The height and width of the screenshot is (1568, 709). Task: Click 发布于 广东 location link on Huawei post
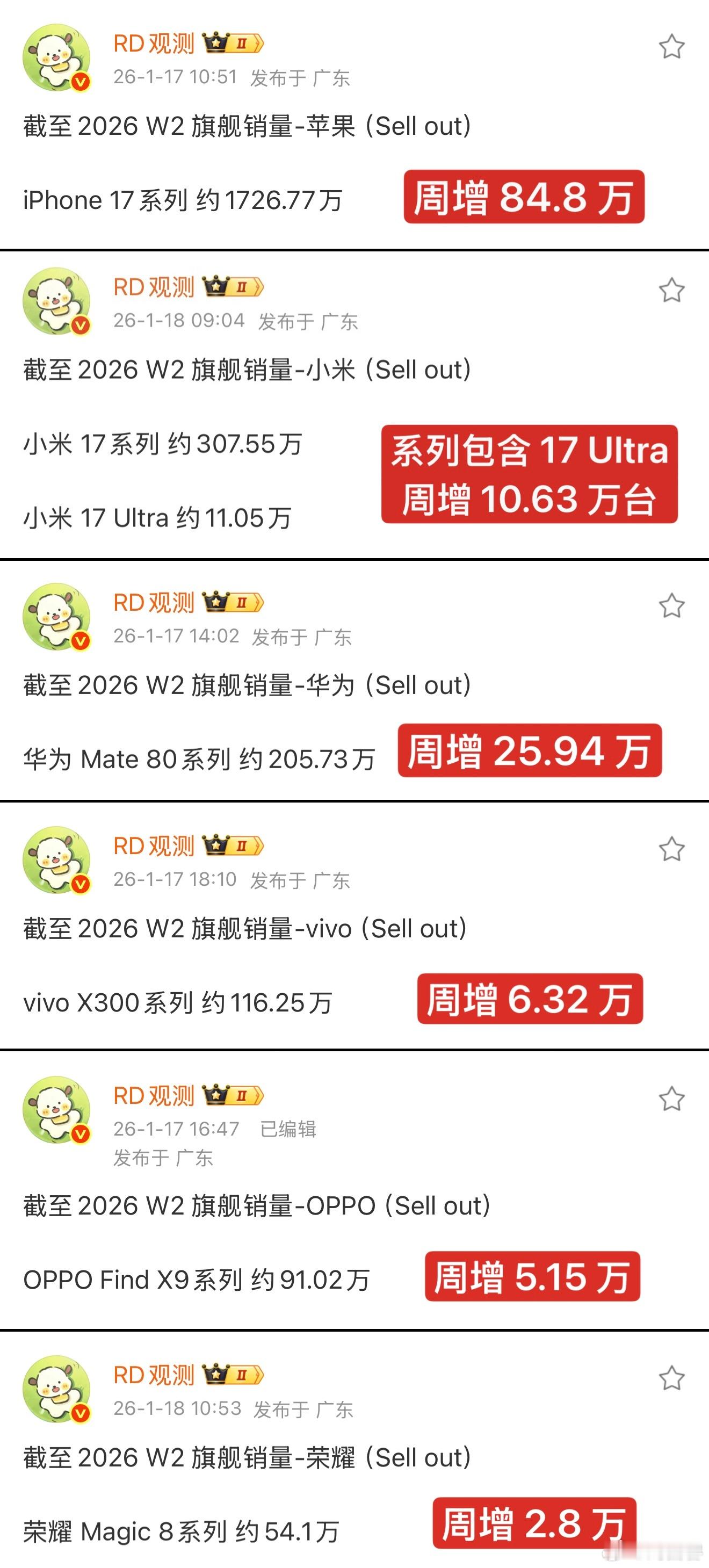[302, 636]
